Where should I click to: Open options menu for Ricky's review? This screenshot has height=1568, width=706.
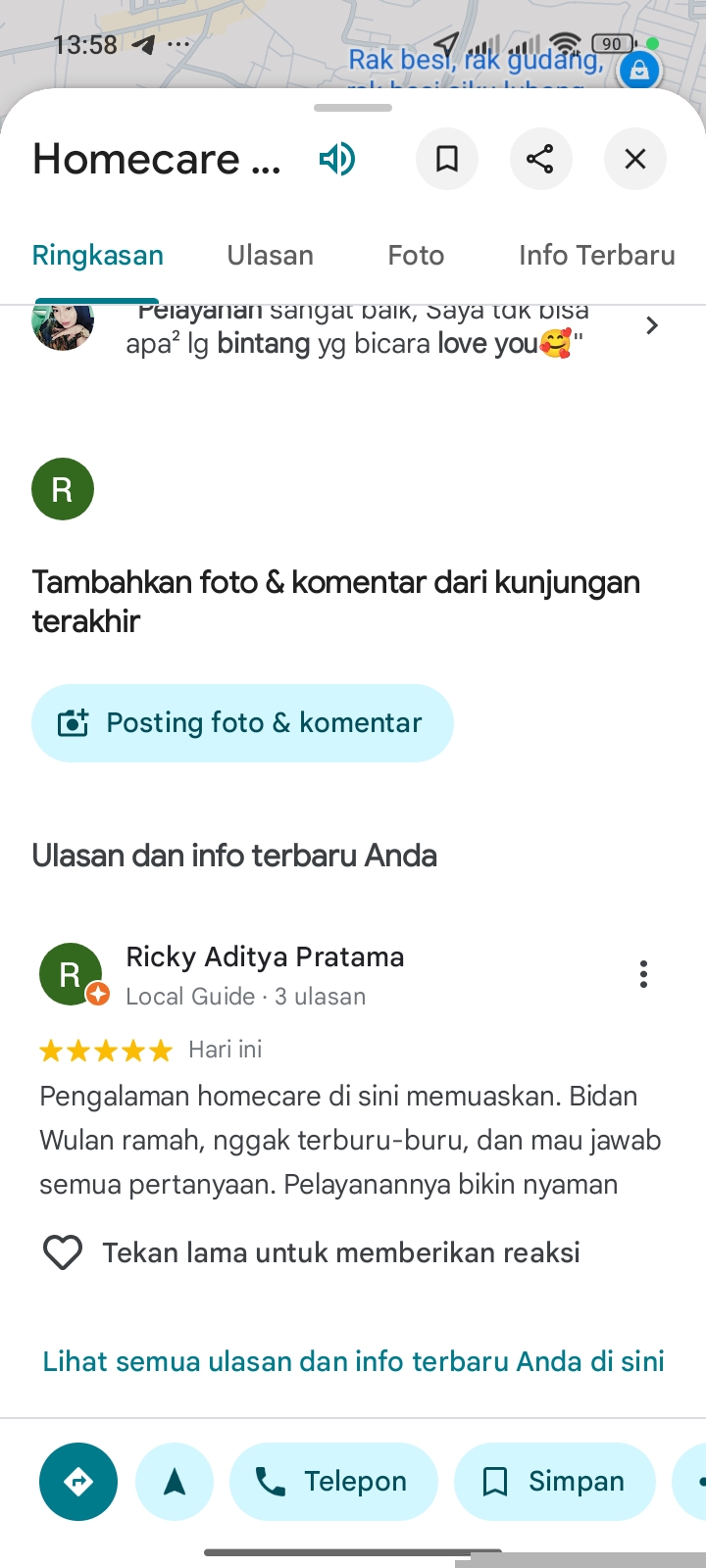643,974
